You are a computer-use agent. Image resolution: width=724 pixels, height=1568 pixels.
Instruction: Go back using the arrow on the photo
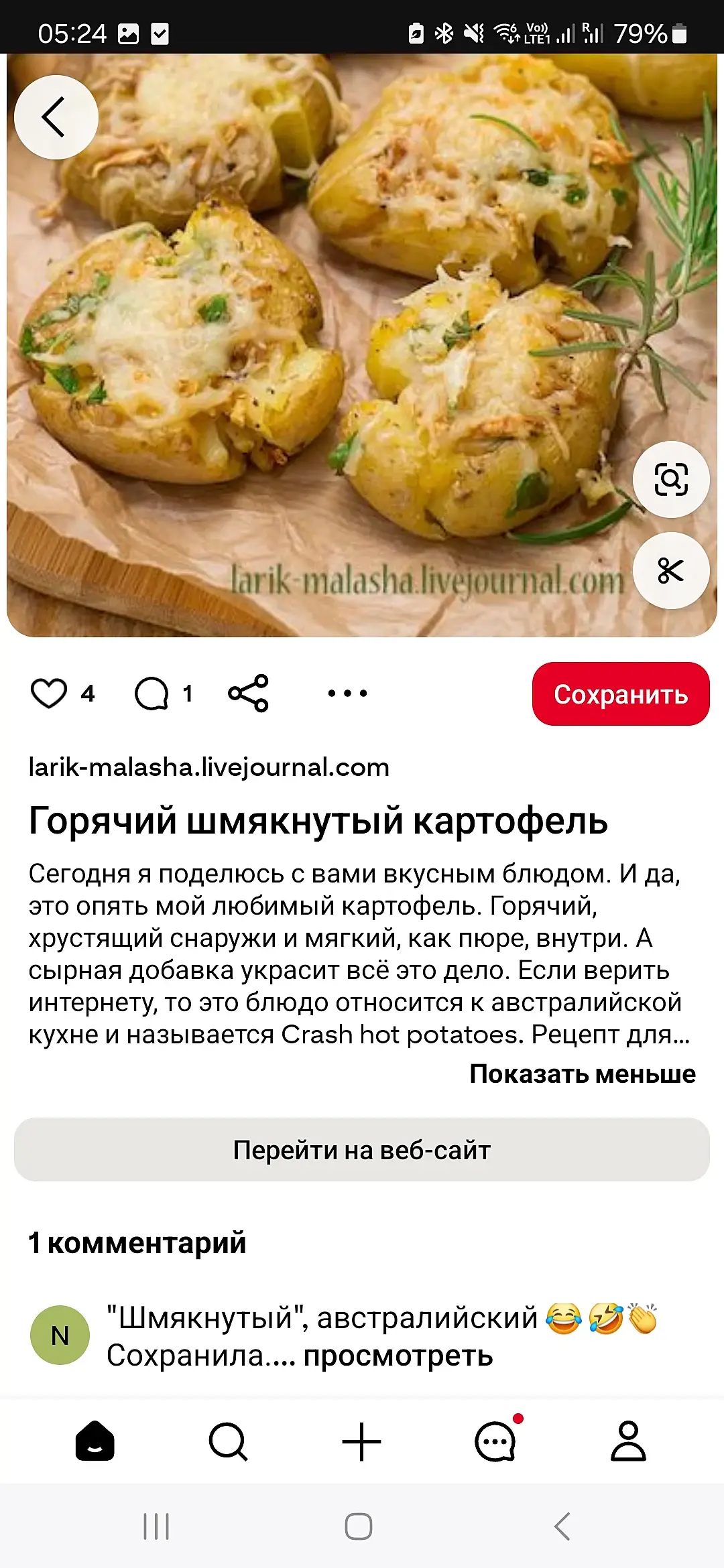(x=56, y=117)
